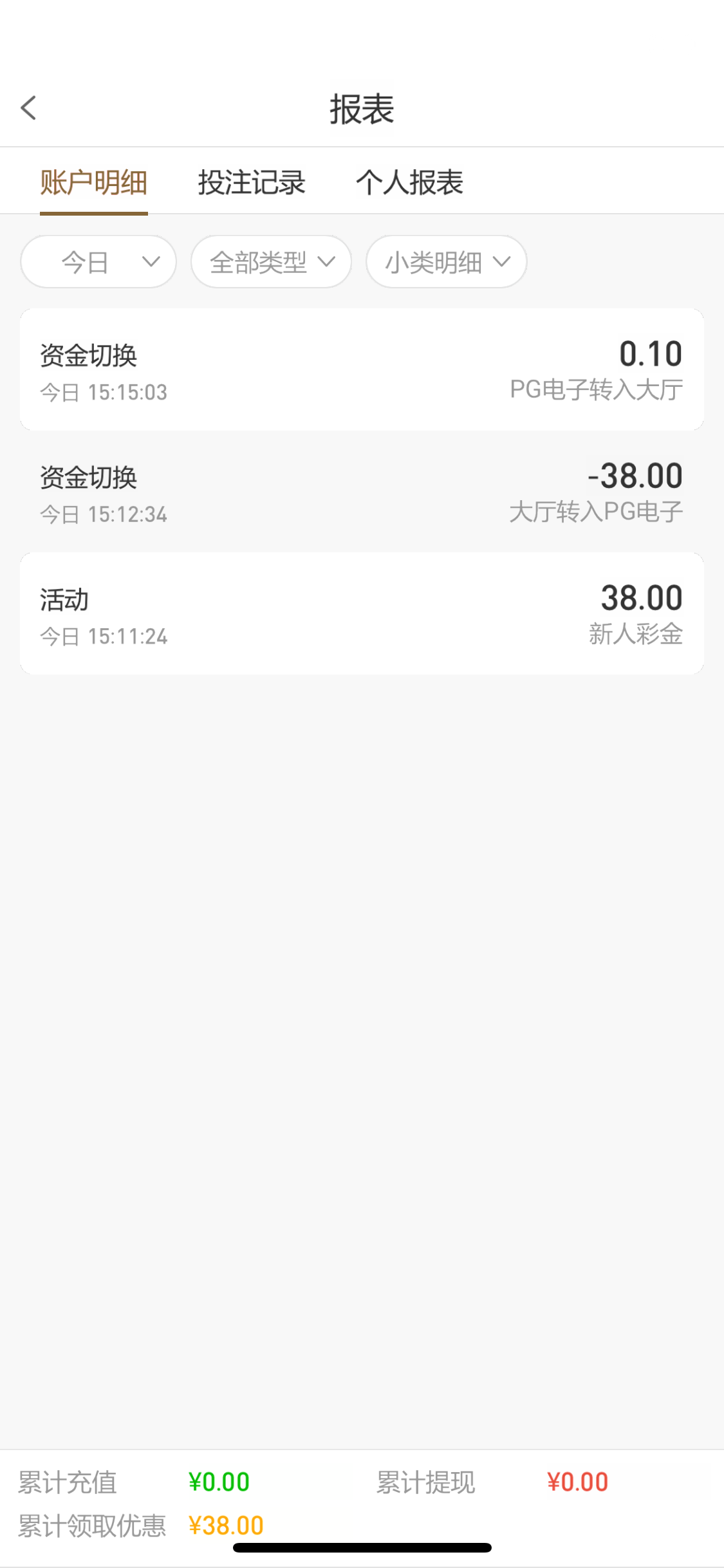724x1568 pixels.
Task: View the -38.00 大厅转入PG电子 record
Action: pos(362,492)
